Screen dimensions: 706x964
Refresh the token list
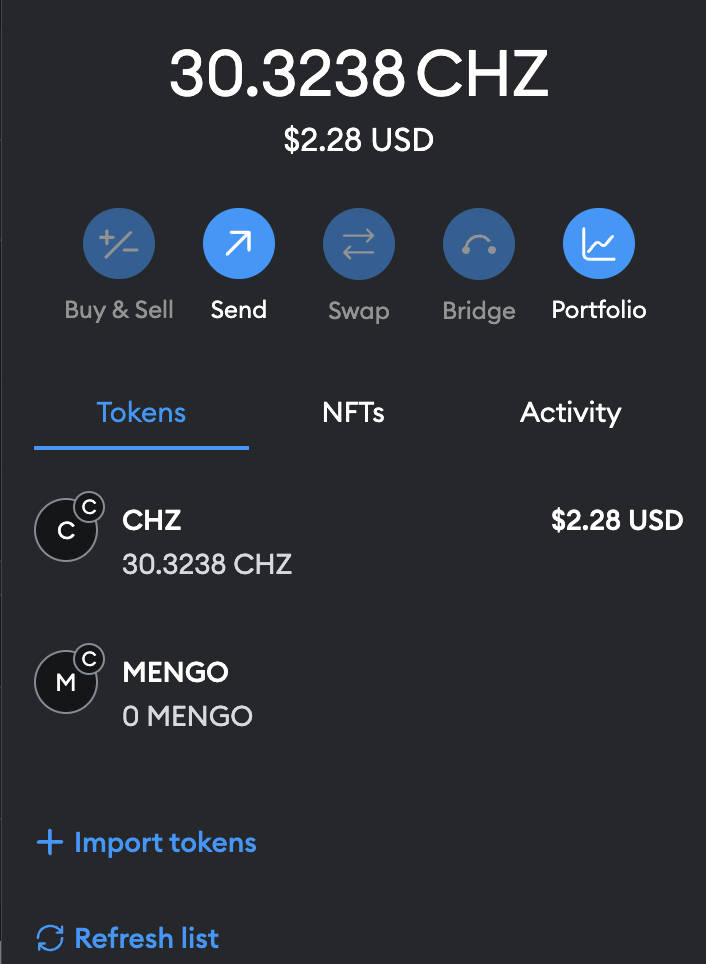coord(128,938)
